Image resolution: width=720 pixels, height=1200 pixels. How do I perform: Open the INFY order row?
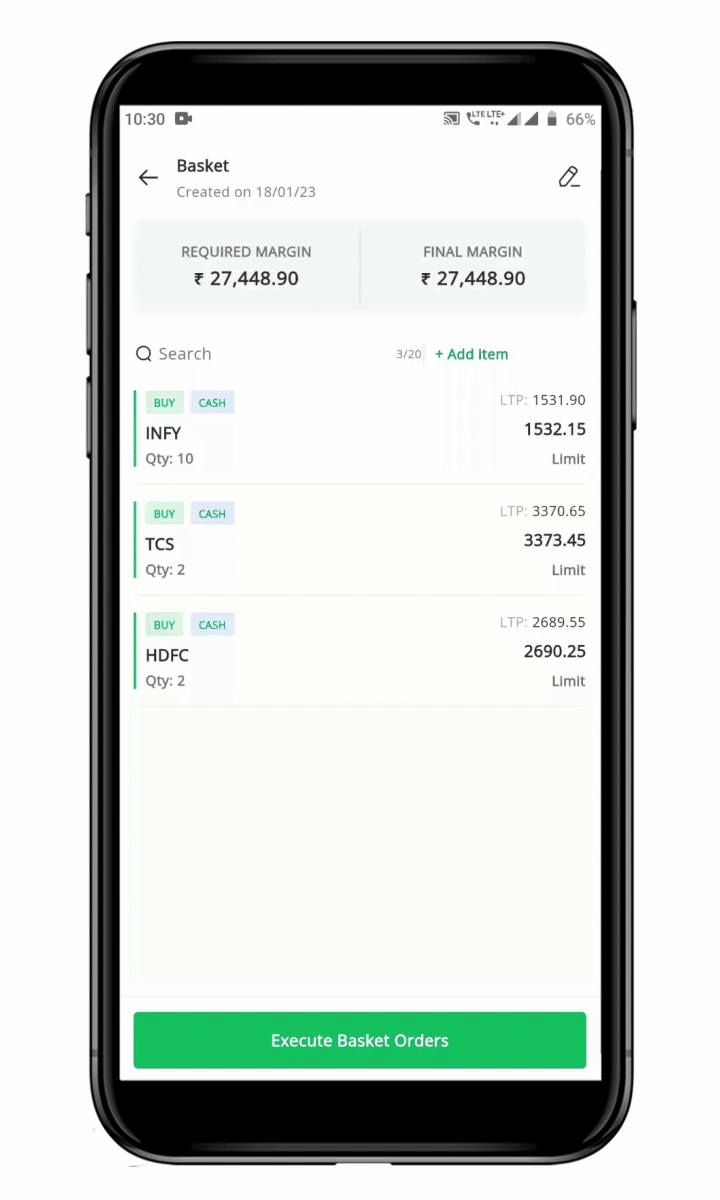(x=360, y=430)
